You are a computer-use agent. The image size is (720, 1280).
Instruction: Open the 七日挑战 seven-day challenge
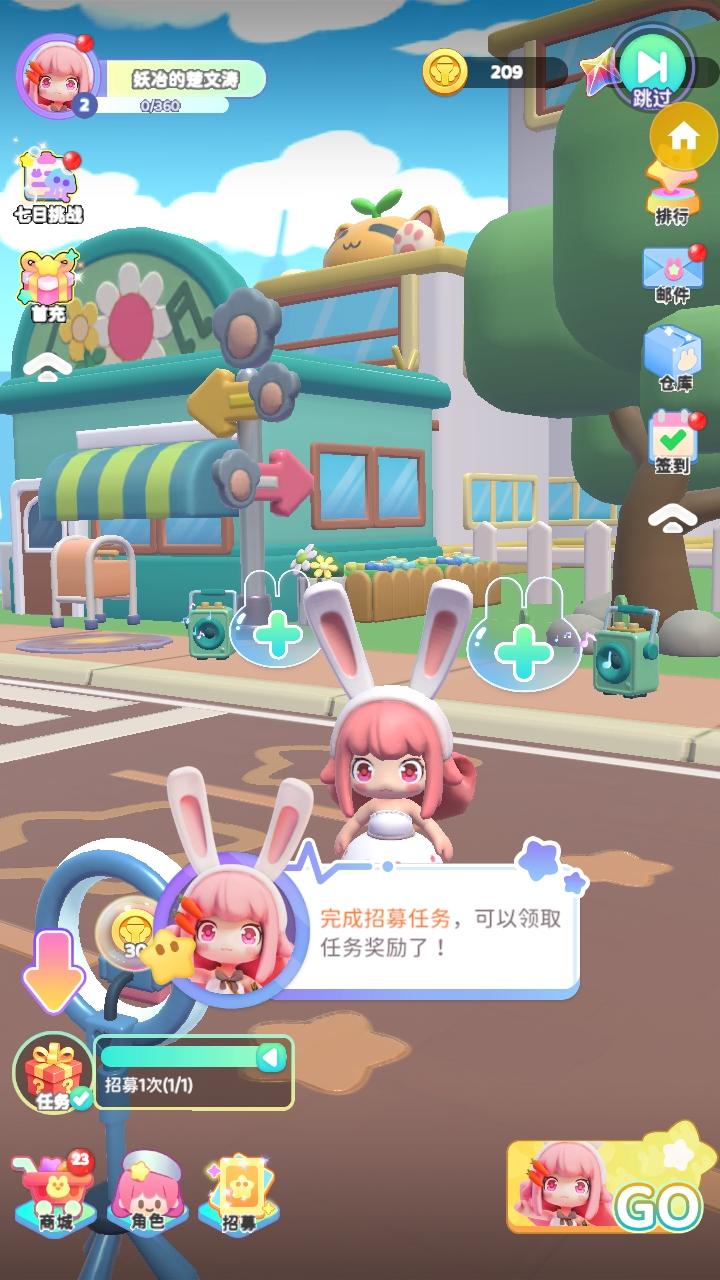tap(46, 185)
